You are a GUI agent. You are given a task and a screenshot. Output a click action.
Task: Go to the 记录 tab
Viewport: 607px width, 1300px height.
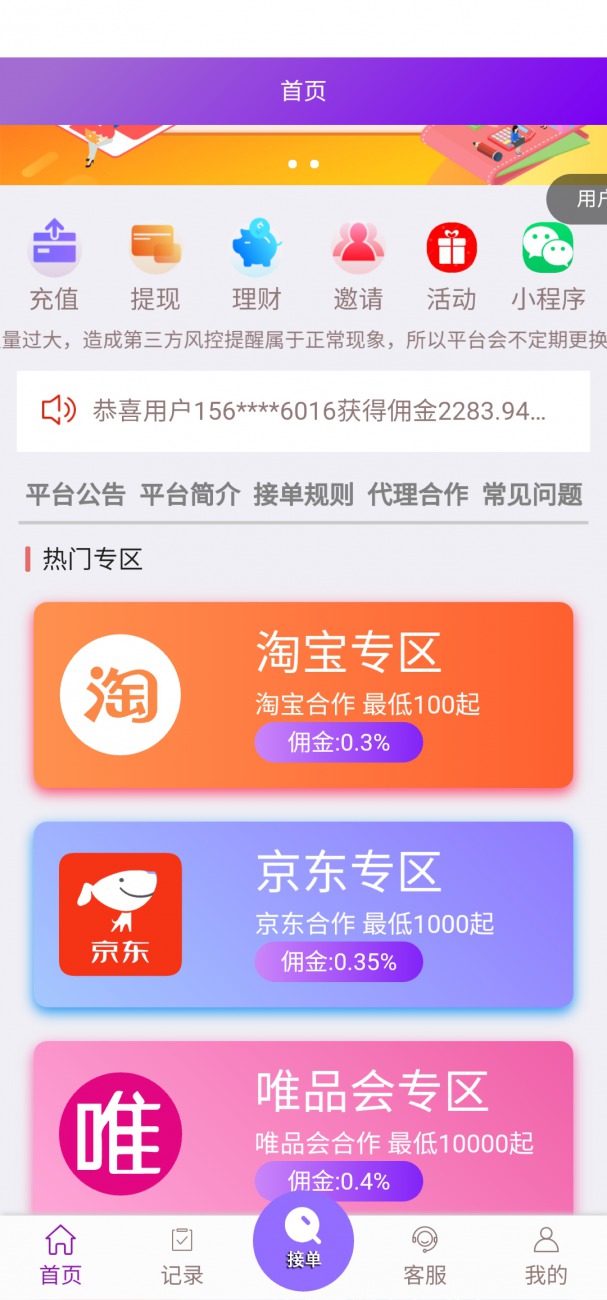click(182, 1256)
